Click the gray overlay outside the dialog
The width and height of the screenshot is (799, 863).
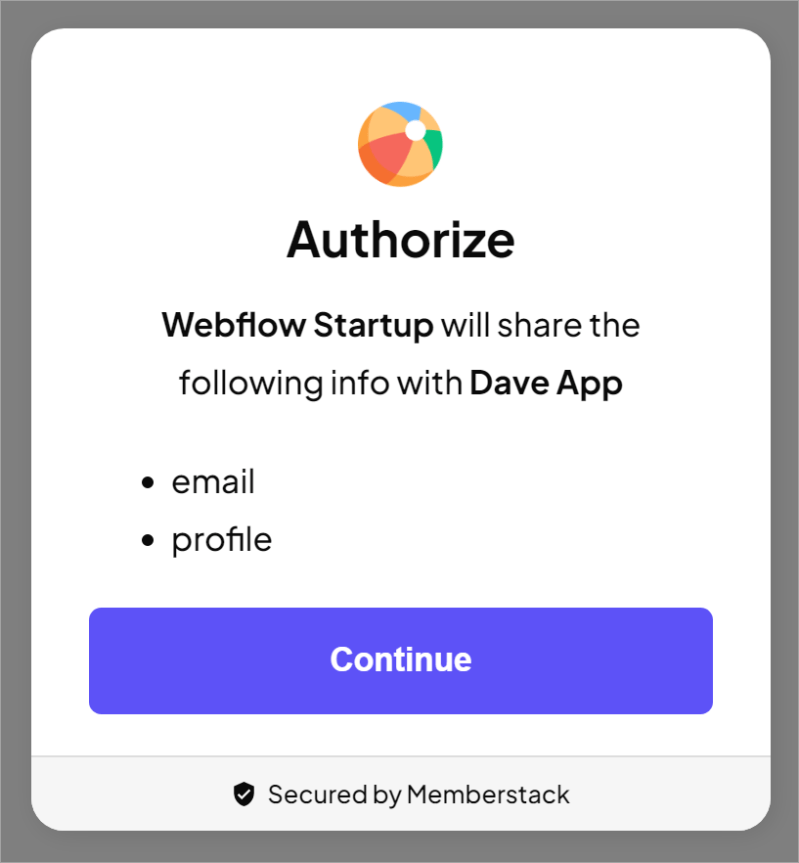coord(15,430)
